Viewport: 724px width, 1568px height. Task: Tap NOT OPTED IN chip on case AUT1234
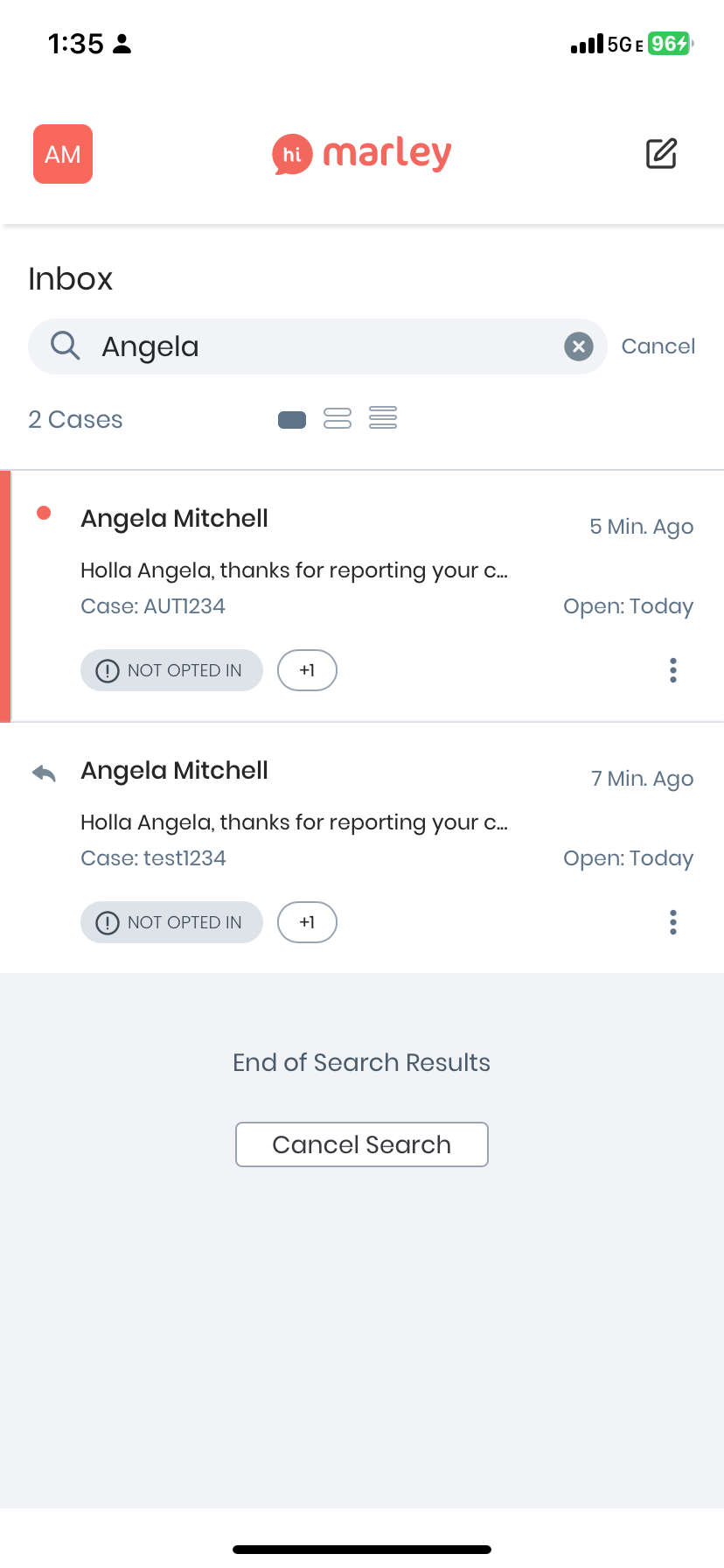[x=171, y=670]
